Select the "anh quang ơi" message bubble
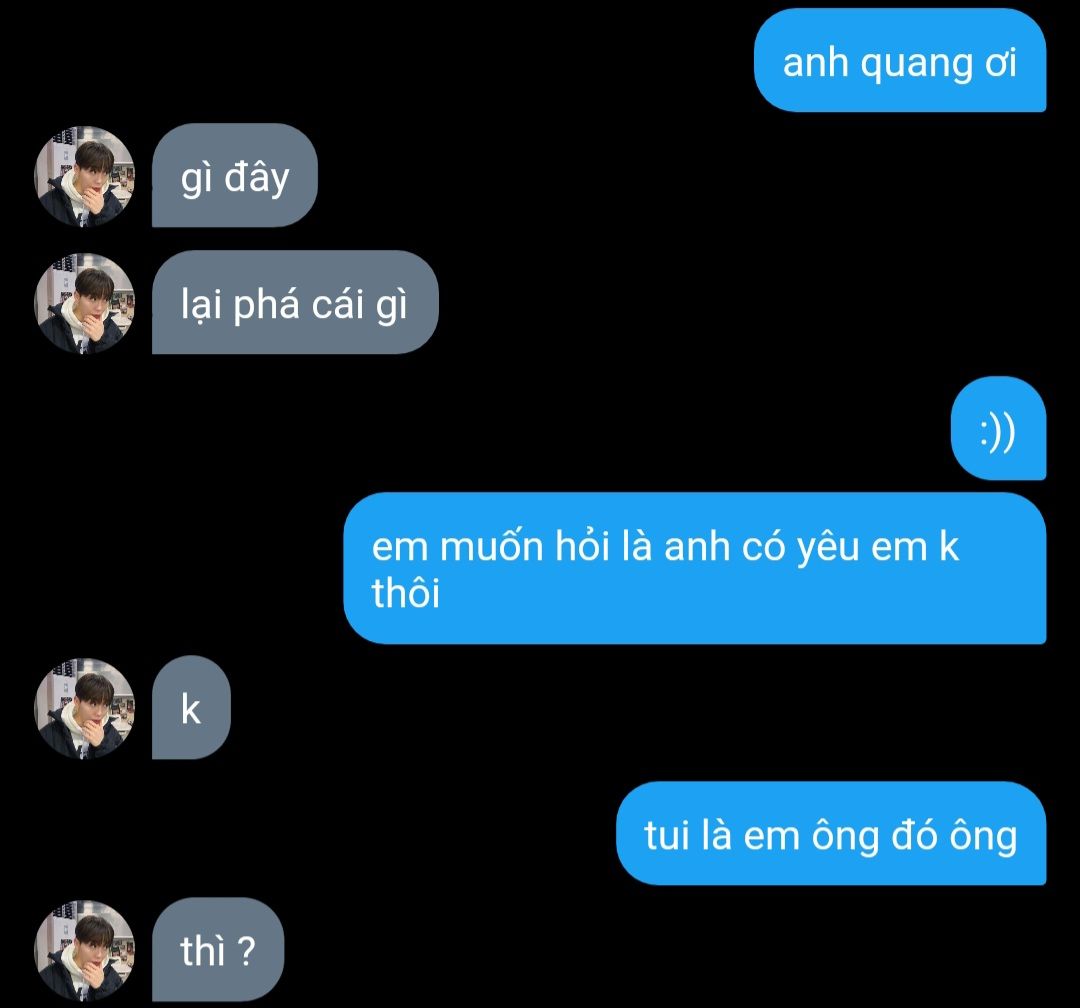The width and height of the screenshot is (1080, 1008). pyautogui.click(x=899, y=62)
